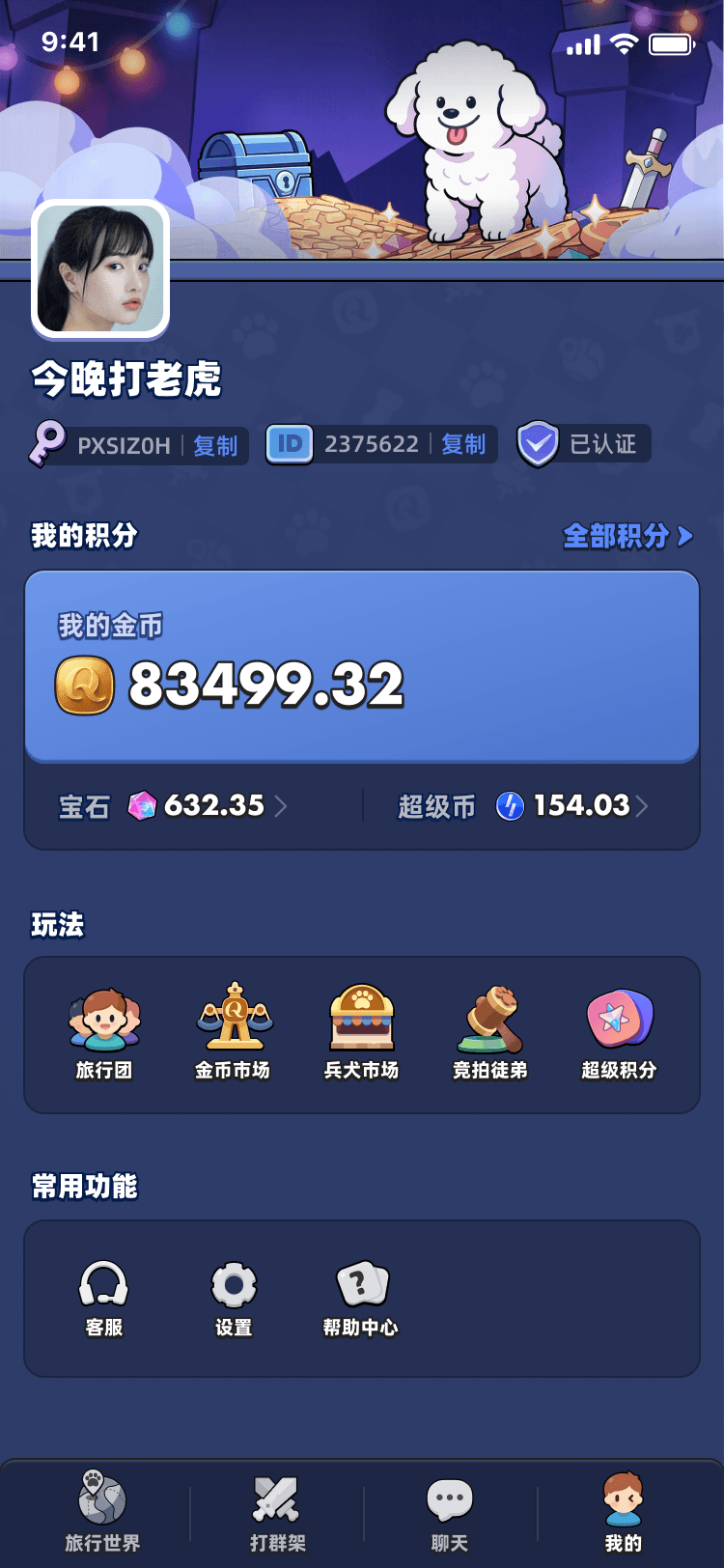Switch to the 旅行世界 tab
Screen dimensions: 724x1568
coord(102,1512)
